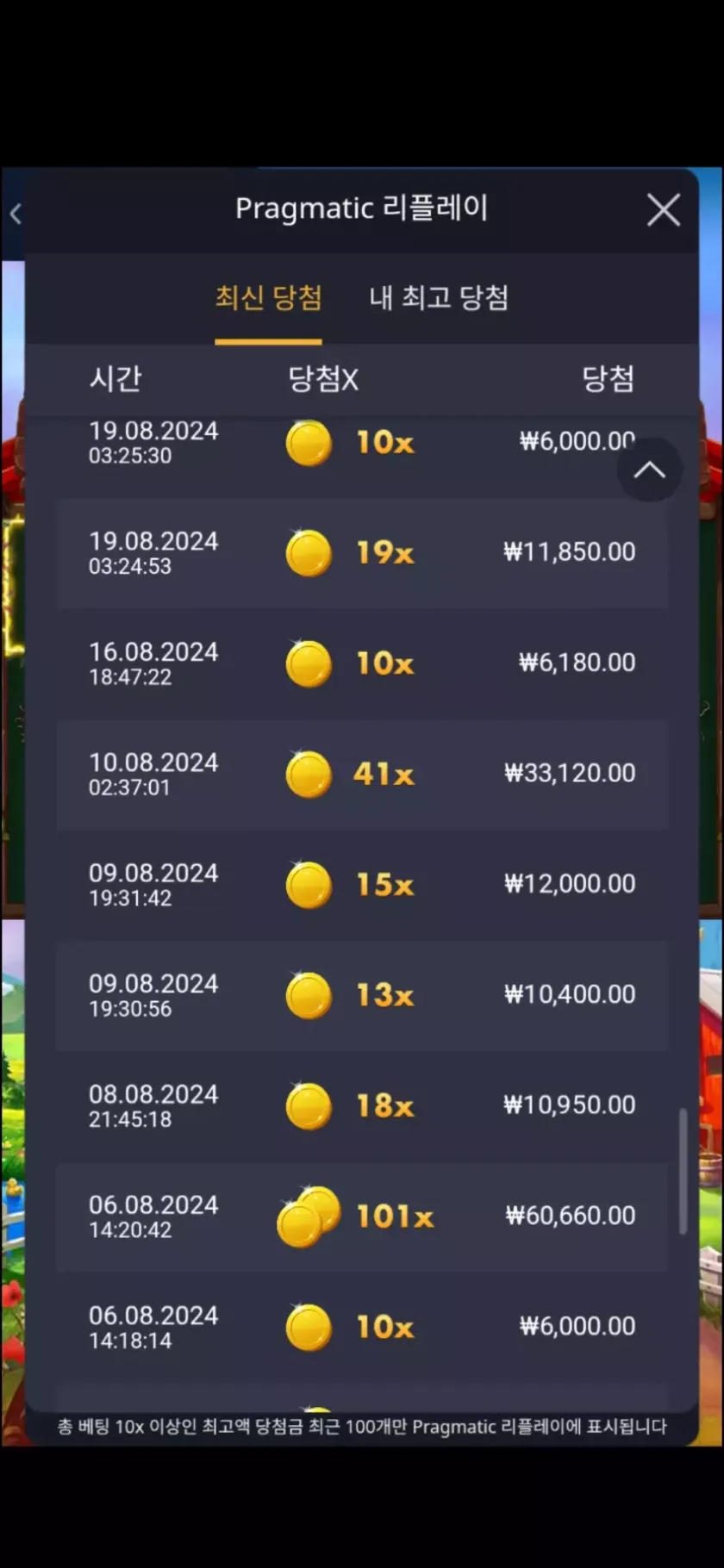This screenshot has width=724, height=1568.
Task: Select the 최신 당첨 tab
Action: tap(268, 298)
